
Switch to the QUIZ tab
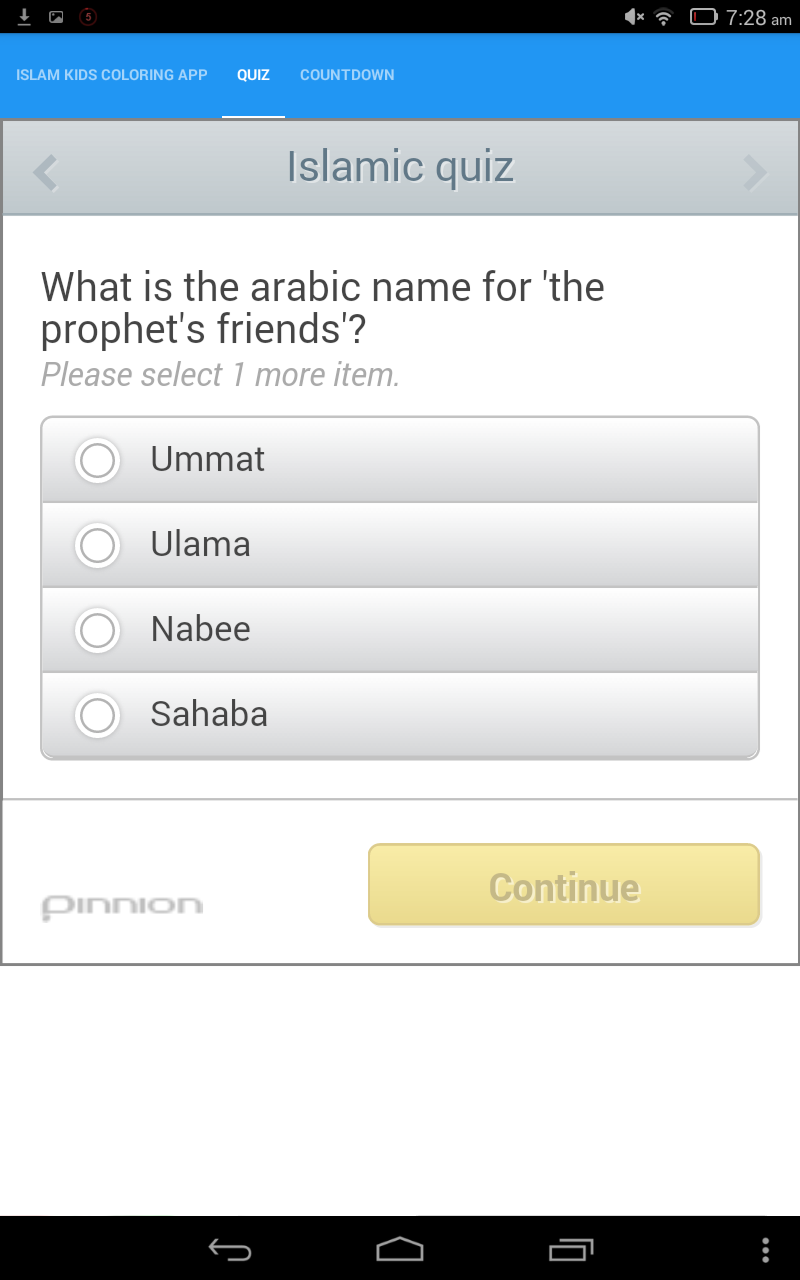point(253,75)
